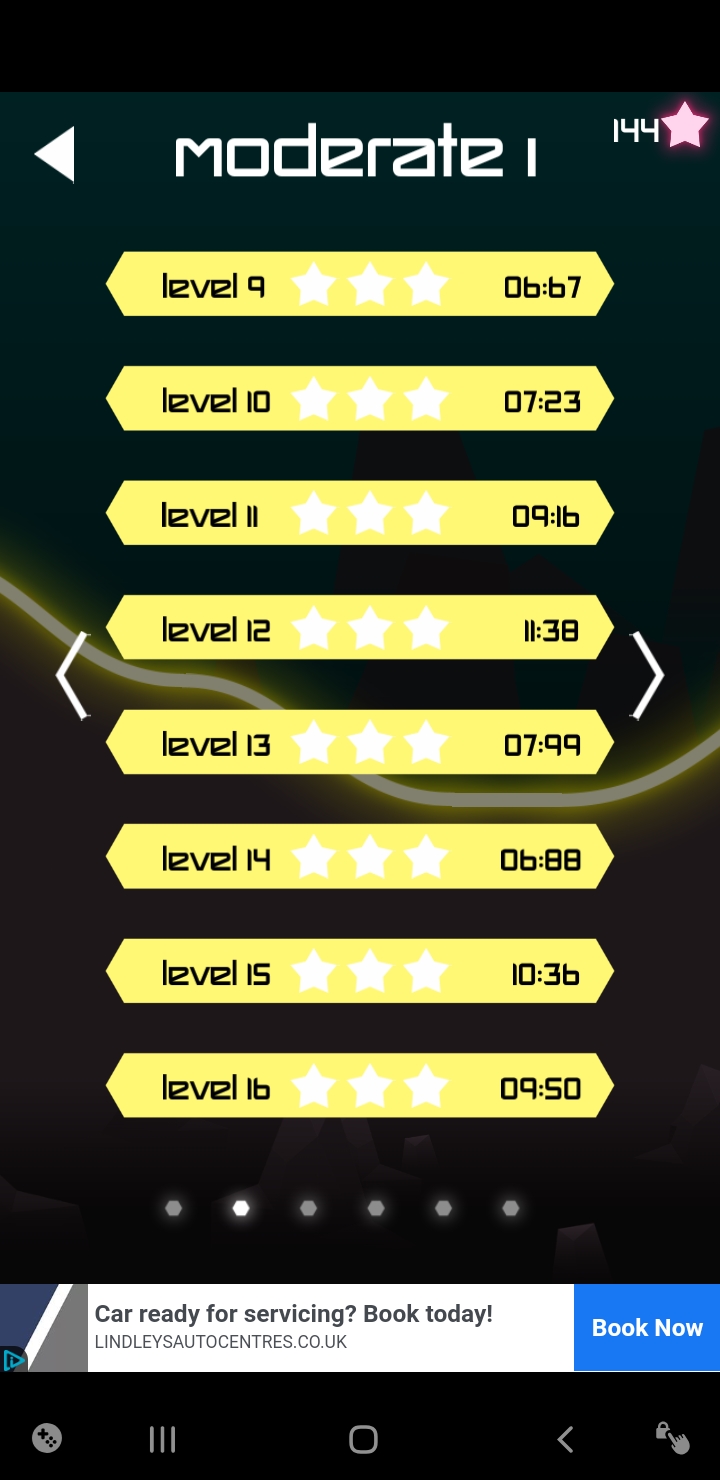Launch level 13

point(360,743)
